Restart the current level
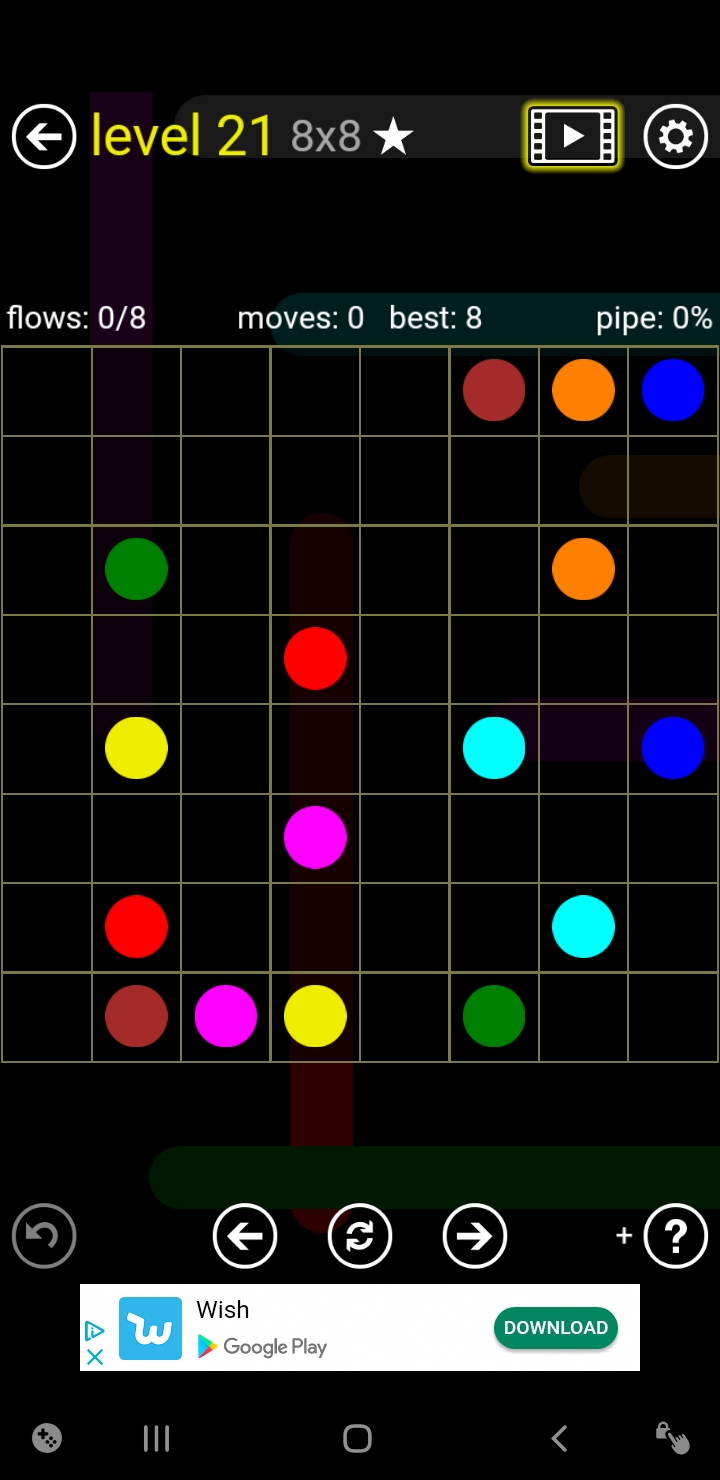The height and width of the screenshot is (1480, 720). click(x=360, y=1236)
